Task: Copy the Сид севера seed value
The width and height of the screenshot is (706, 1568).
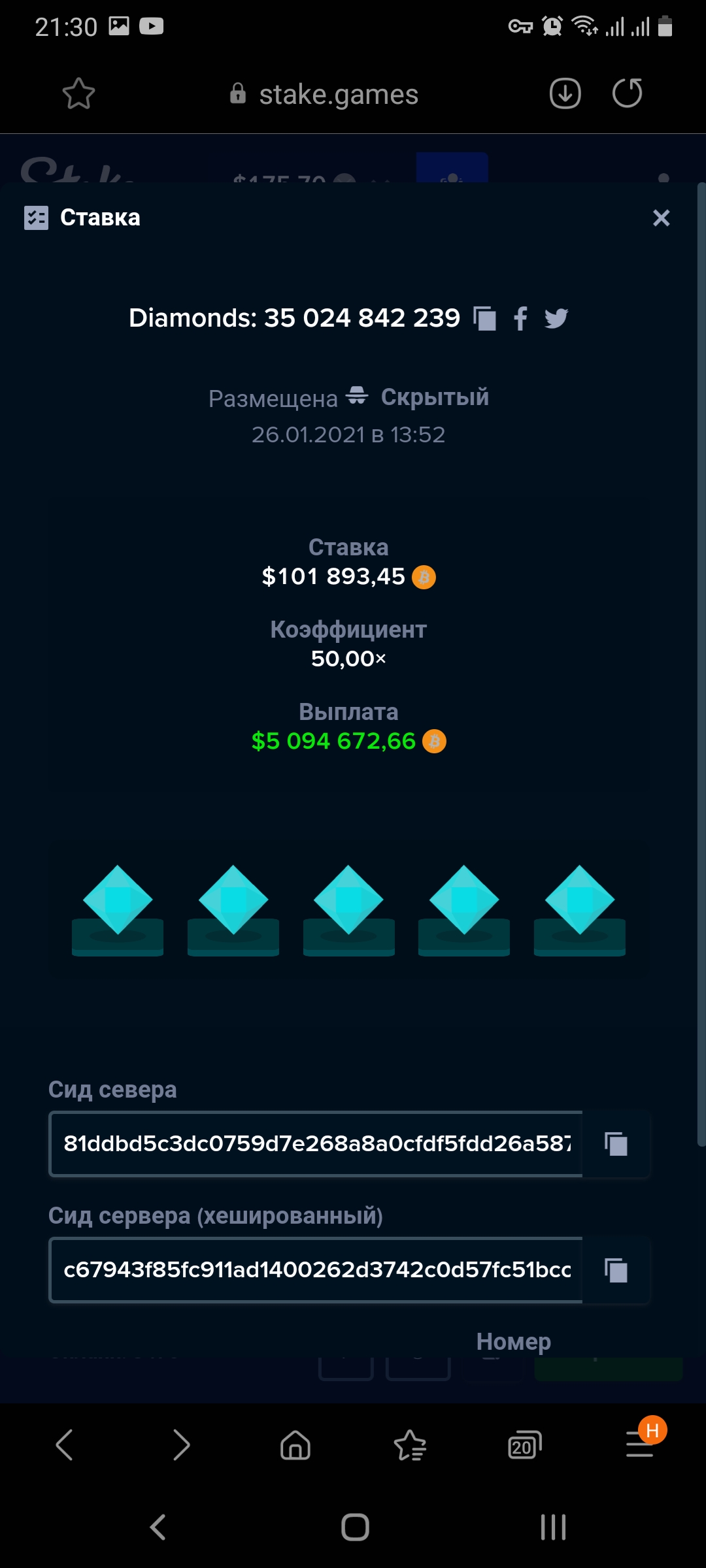Action: [x=616, y=1144]
